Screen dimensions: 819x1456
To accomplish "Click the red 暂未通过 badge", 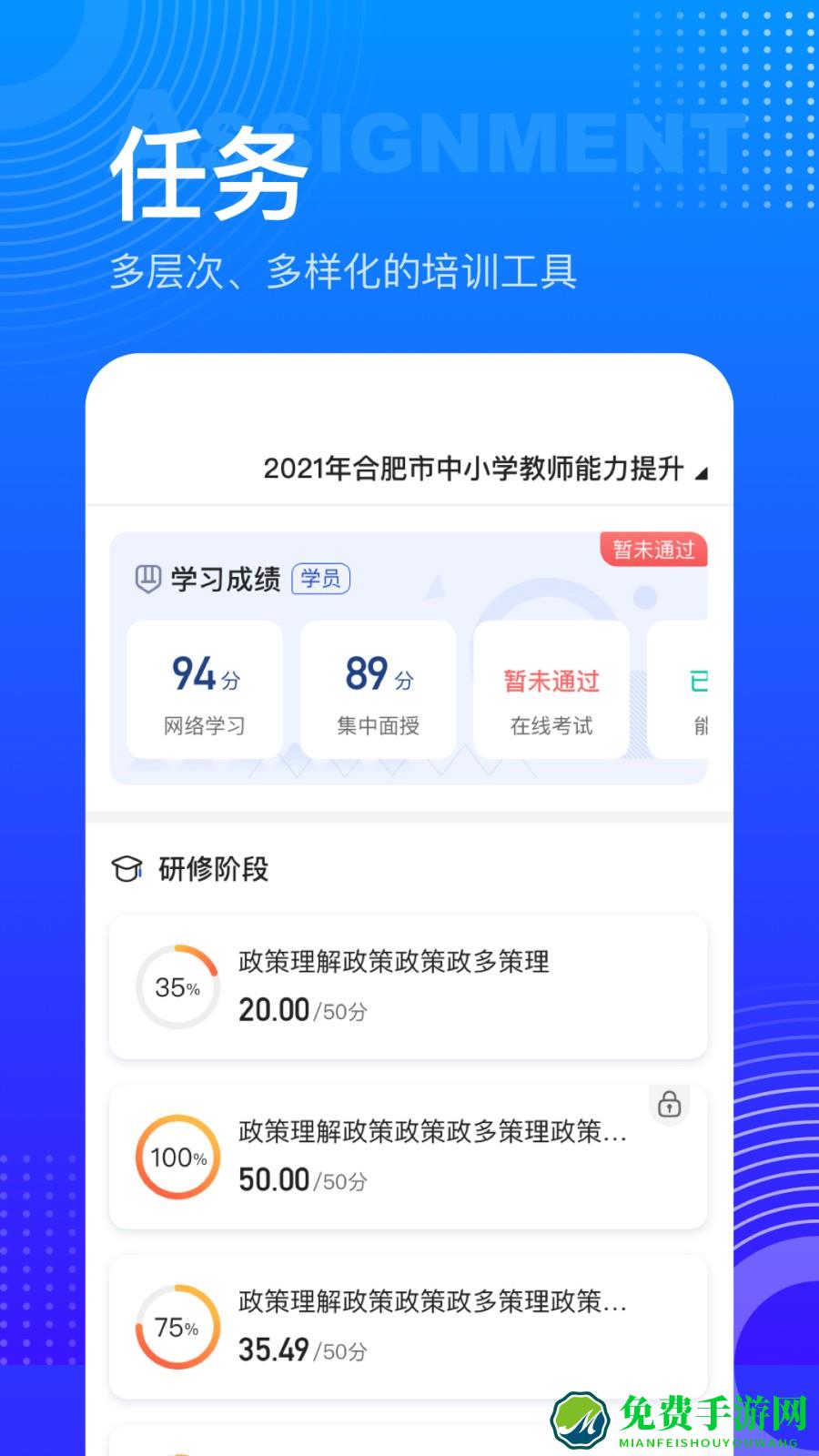I will tap(654, 550).
